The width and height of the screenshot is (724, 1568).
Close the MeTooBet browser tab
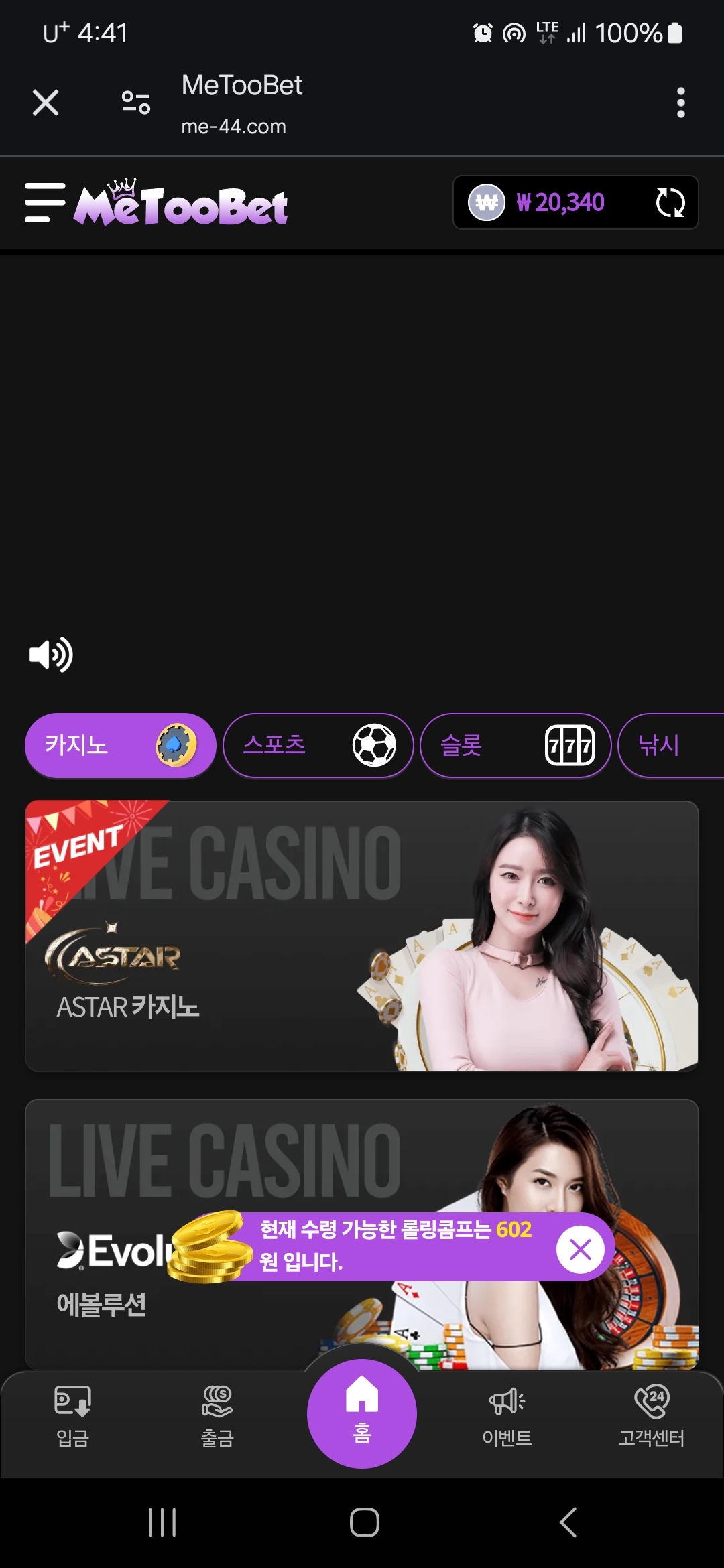pos(46,103)
